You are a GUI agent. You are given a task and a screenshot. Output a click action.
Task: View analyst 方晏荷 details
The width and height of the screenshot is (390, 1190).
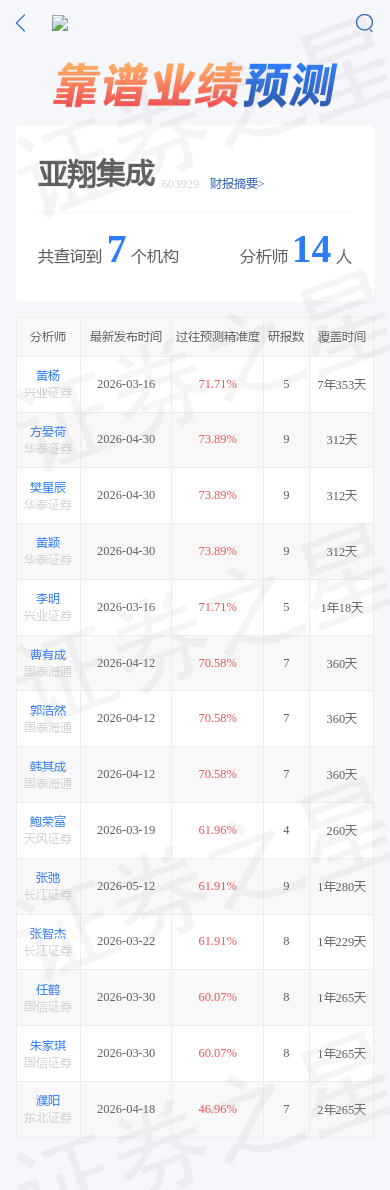point(48,432)
